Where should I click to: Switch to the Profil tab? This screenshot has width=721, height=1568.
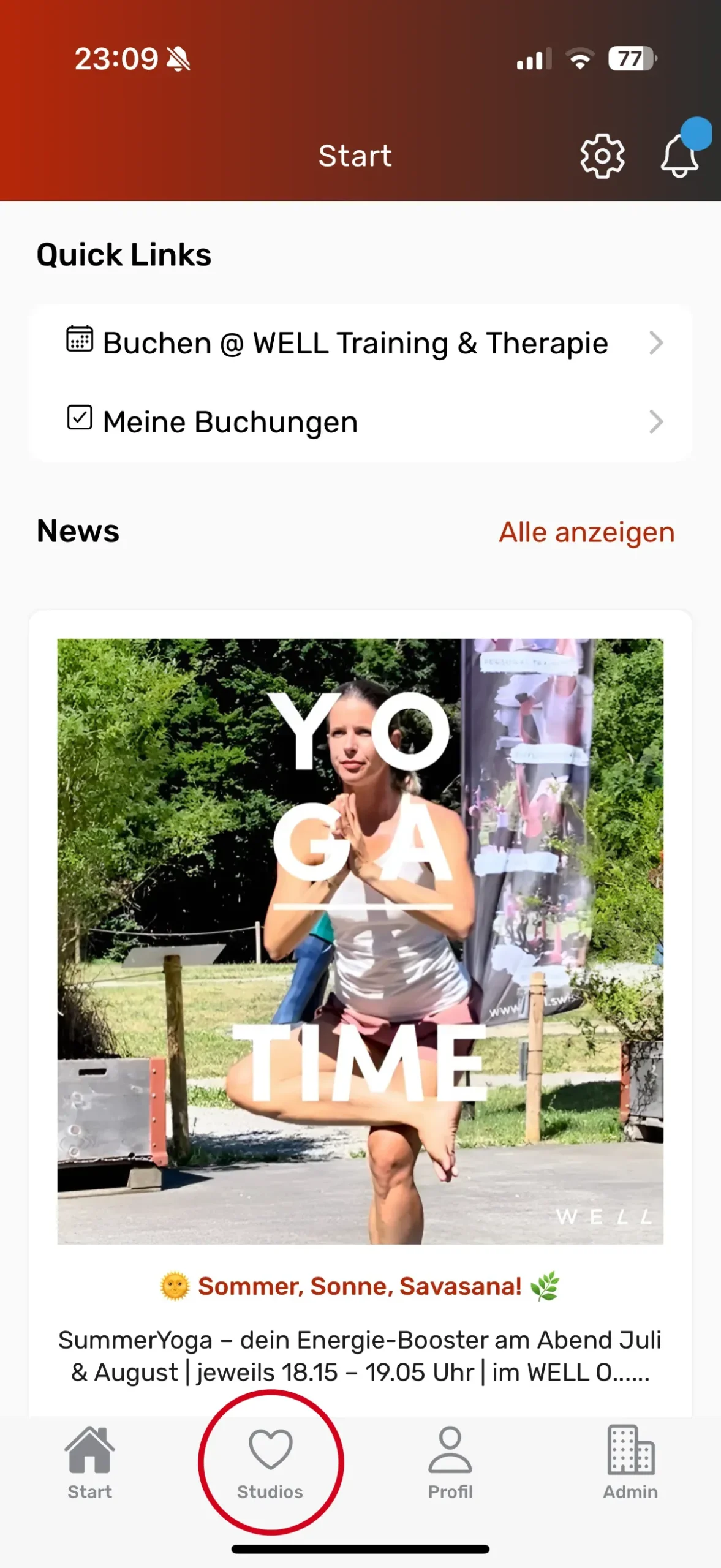[x=450, y=1461]
